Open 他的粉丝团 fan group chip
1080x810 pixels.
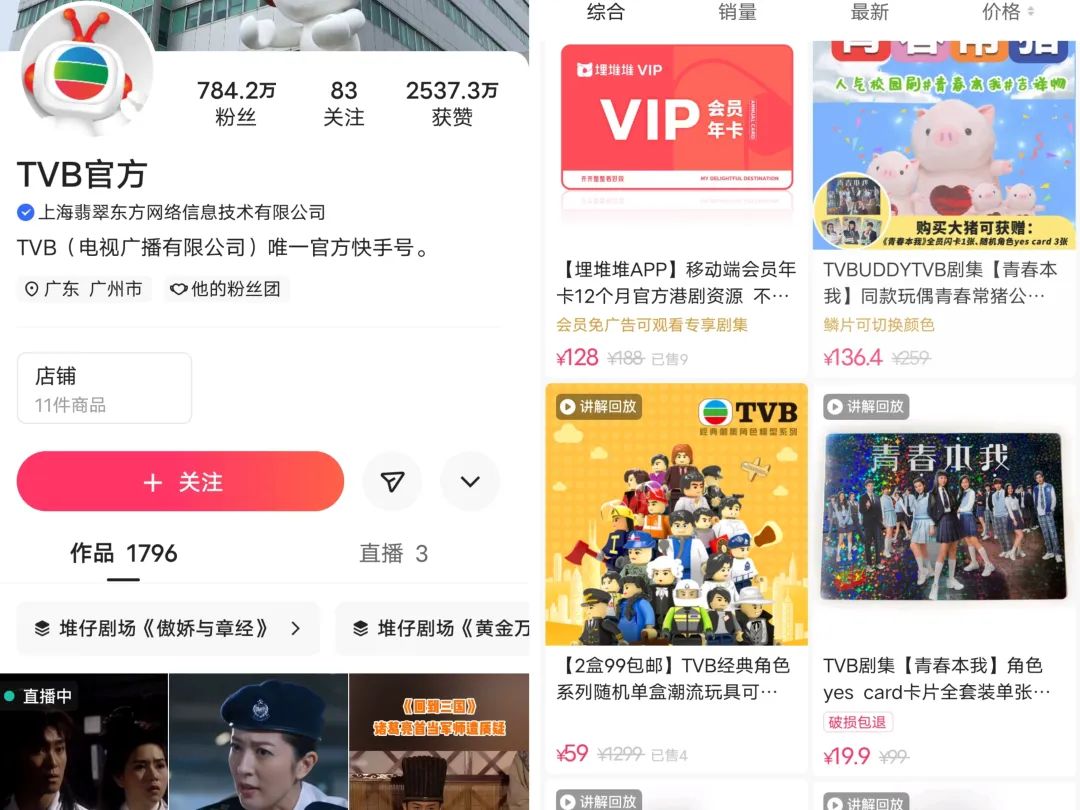tap(228, 289)
